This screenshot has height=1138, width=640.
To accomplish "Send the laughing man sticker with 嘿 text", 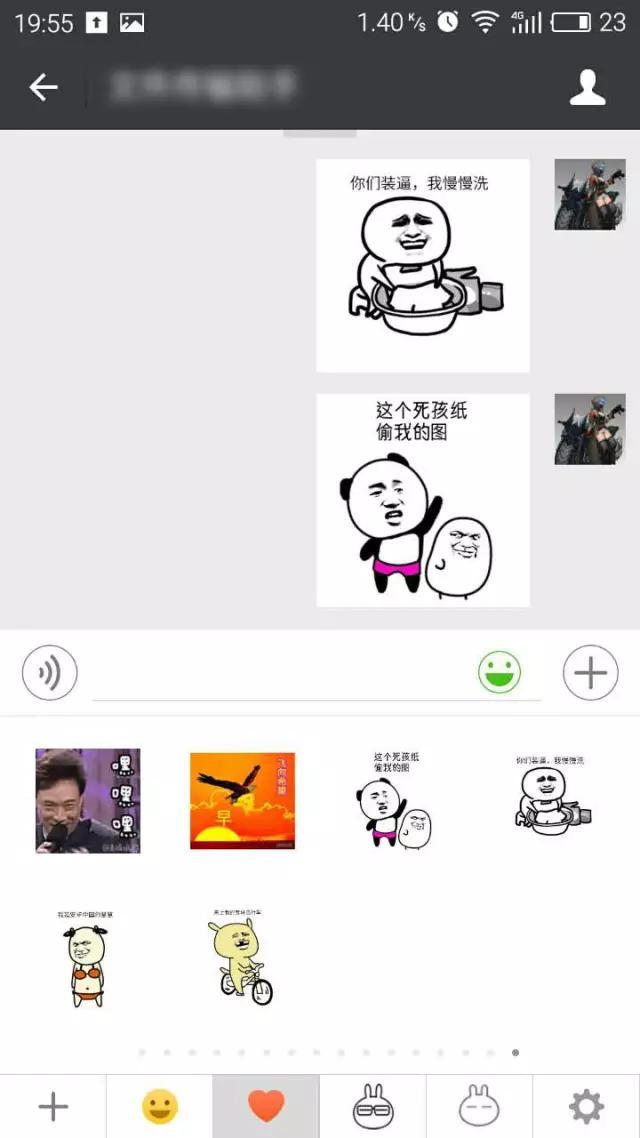I will [88, 801].
